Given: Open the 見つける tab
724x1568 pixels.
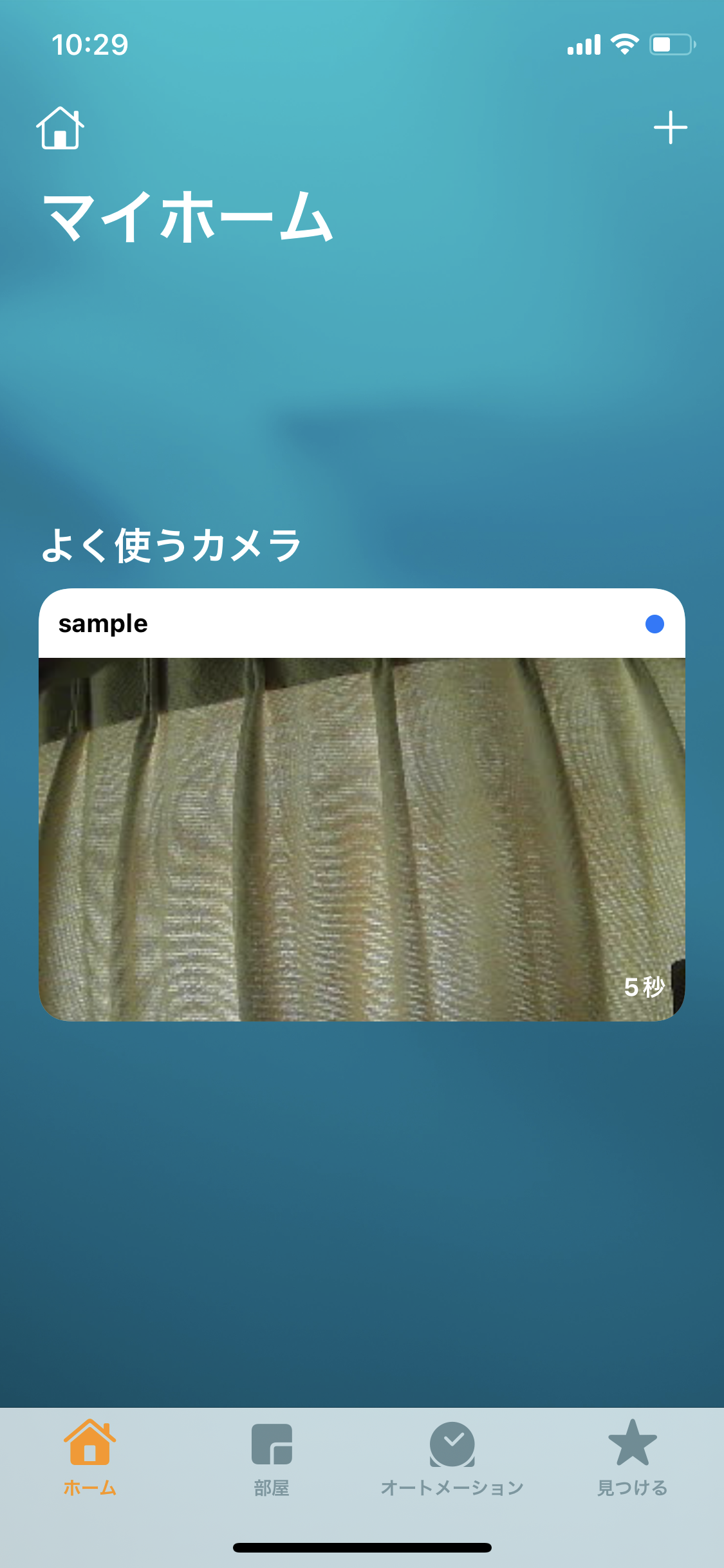Looking at the screenshot, I should [x=633, y=1459].
